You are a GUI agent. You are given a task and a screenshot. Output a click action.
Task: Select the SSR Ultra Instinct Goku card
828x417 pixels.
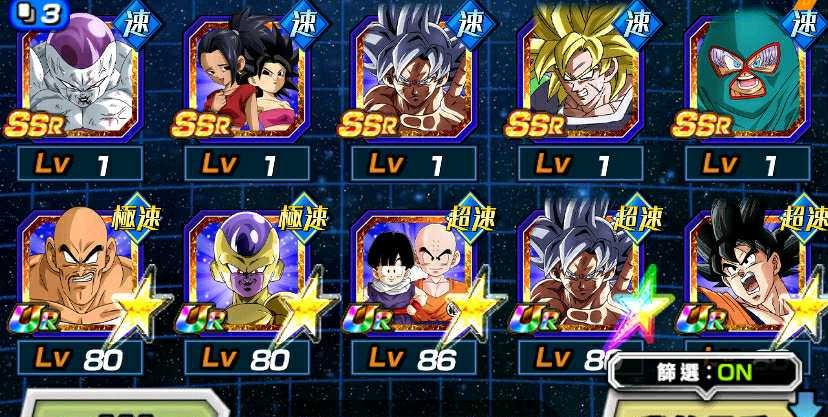[x=412, y=85]
